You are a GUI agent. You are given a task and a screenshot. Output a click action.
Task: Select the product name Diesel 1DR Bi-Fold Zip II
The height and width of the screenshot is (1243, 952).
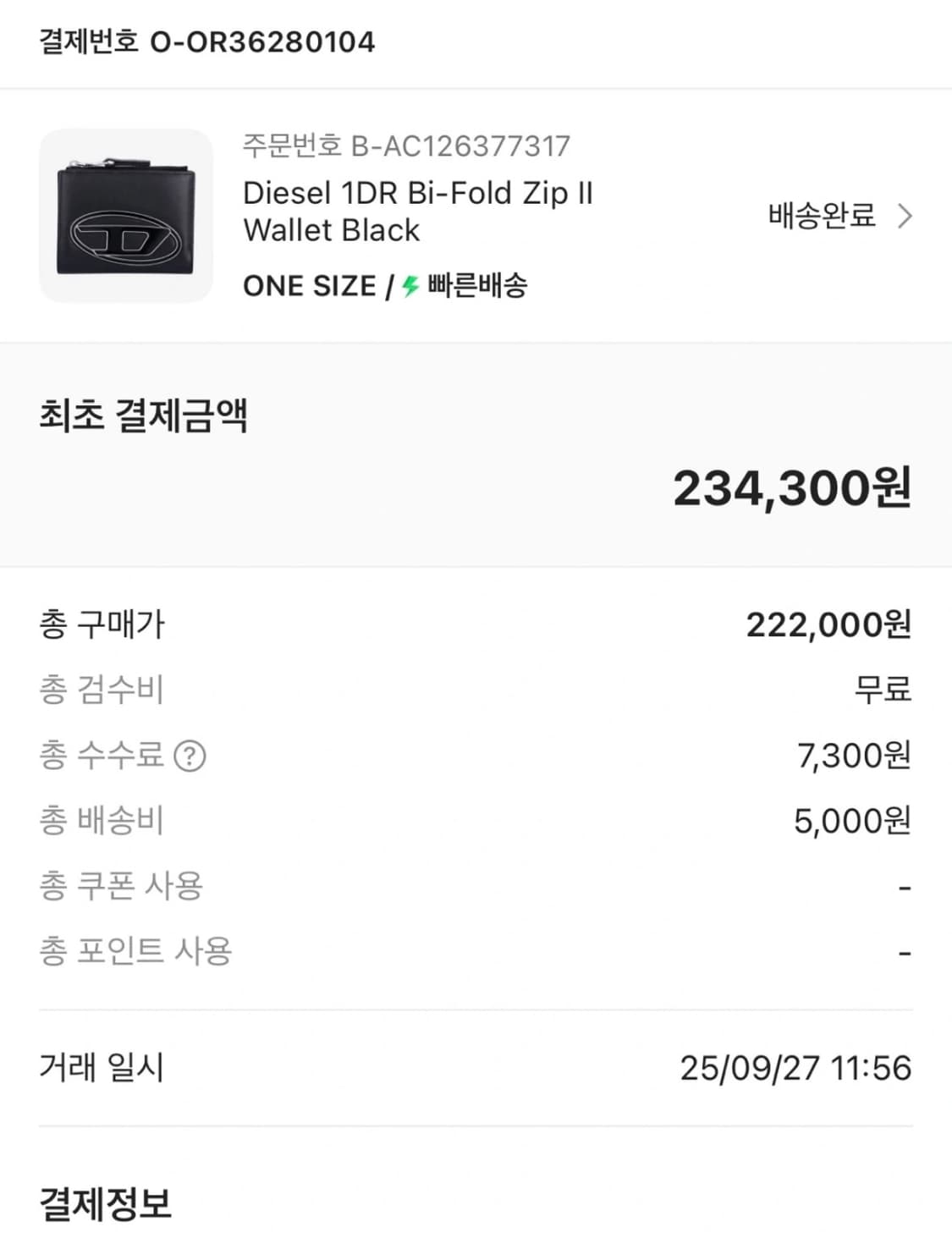[x=419, y=194]
